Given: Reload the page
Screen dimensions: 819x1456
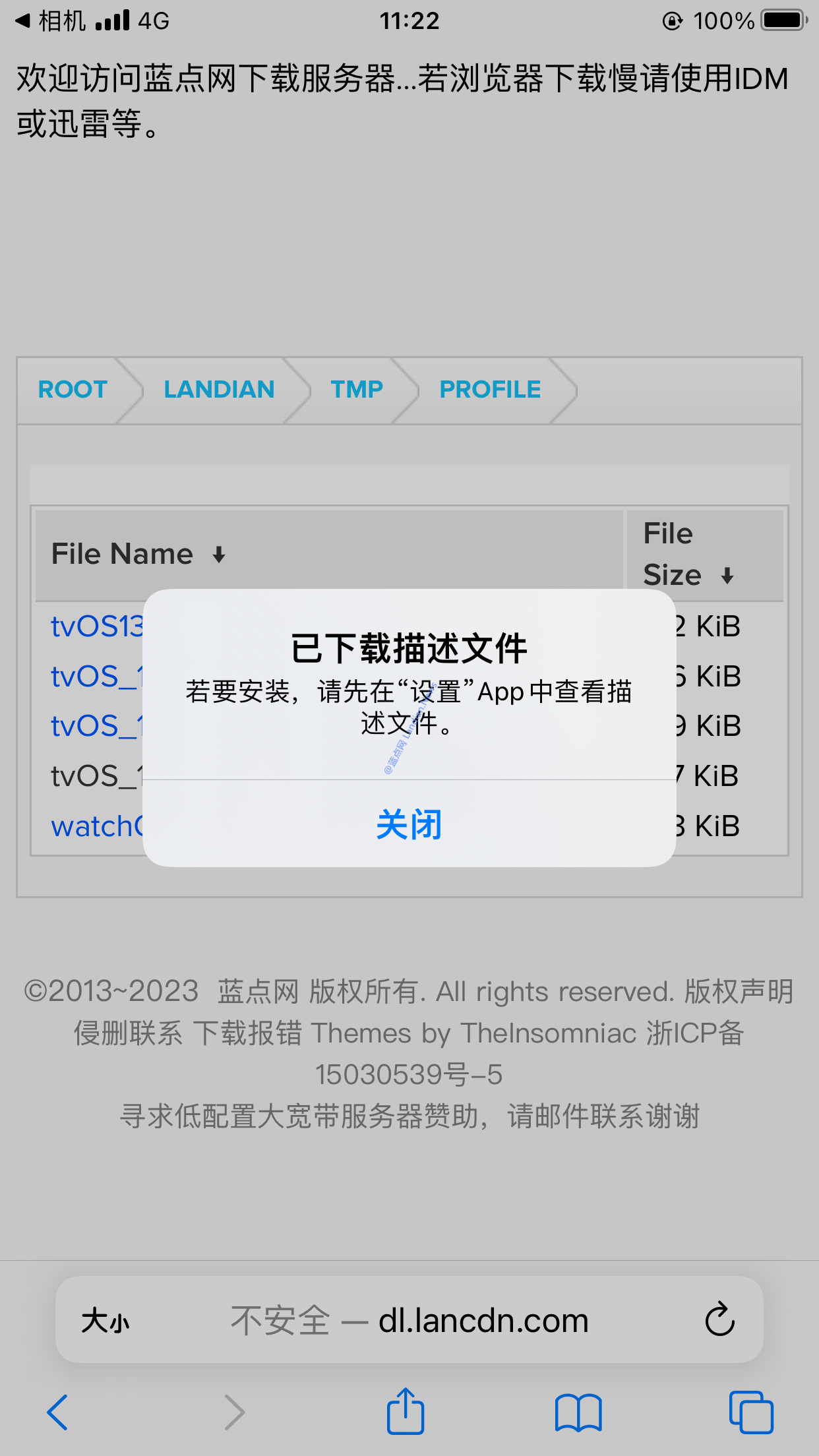Looking at the screenshot, I should pos(719,1319).
